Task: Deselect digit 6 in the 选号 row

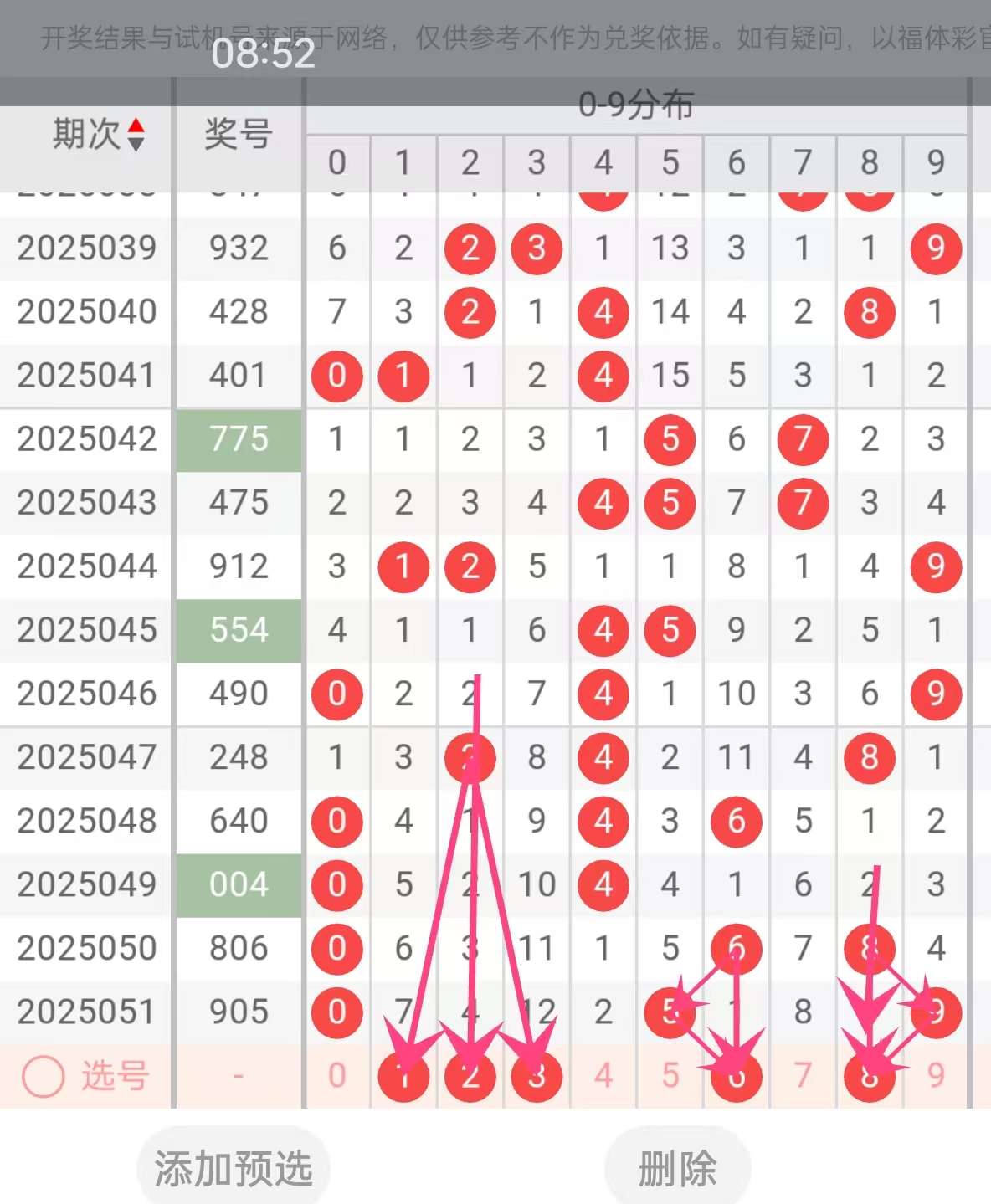Action: (x=737, y=1076)
